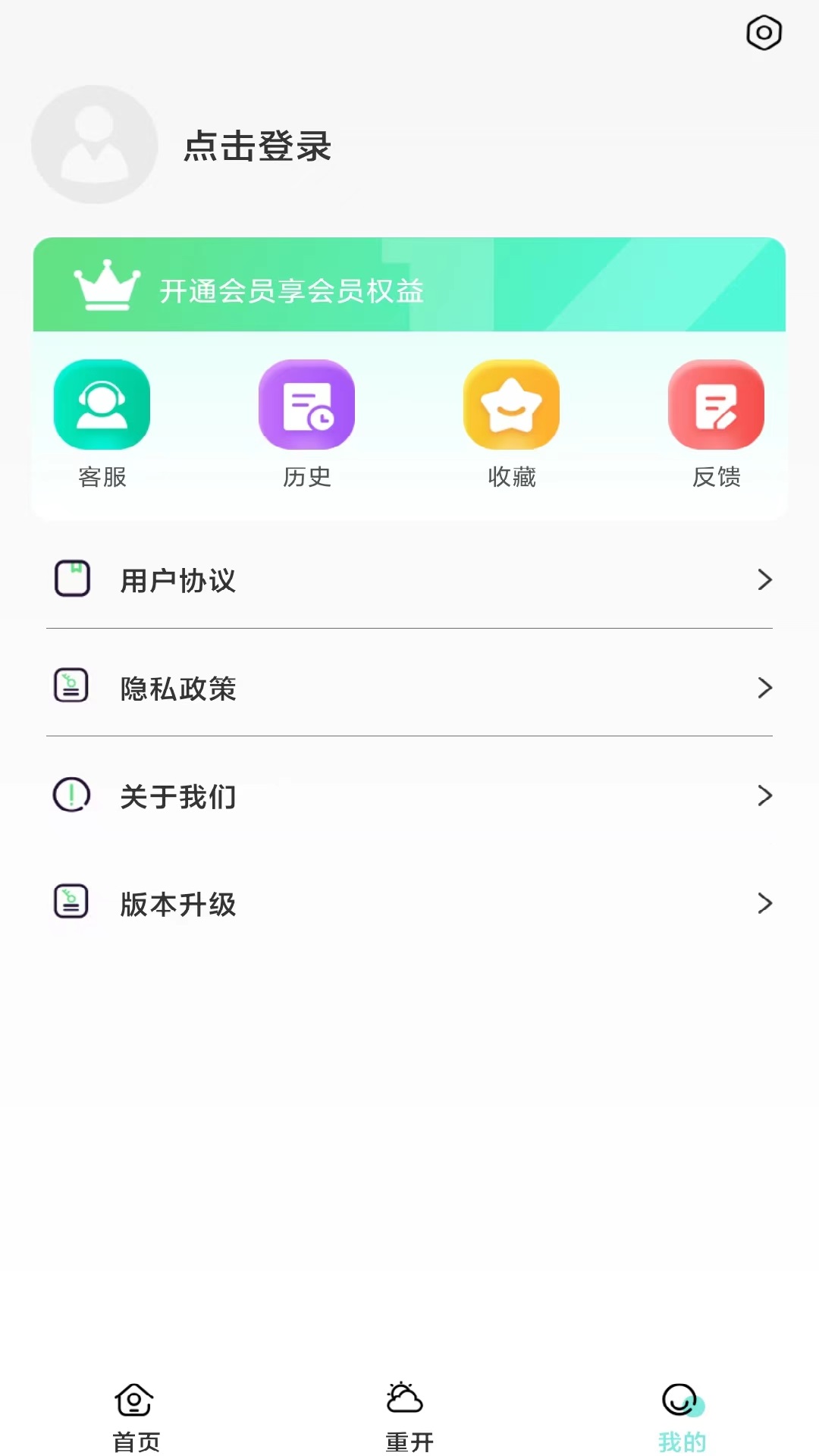
Task: Expand the 用户协议 row chevron
Action: pyautogui.click(x=765, y=579)
